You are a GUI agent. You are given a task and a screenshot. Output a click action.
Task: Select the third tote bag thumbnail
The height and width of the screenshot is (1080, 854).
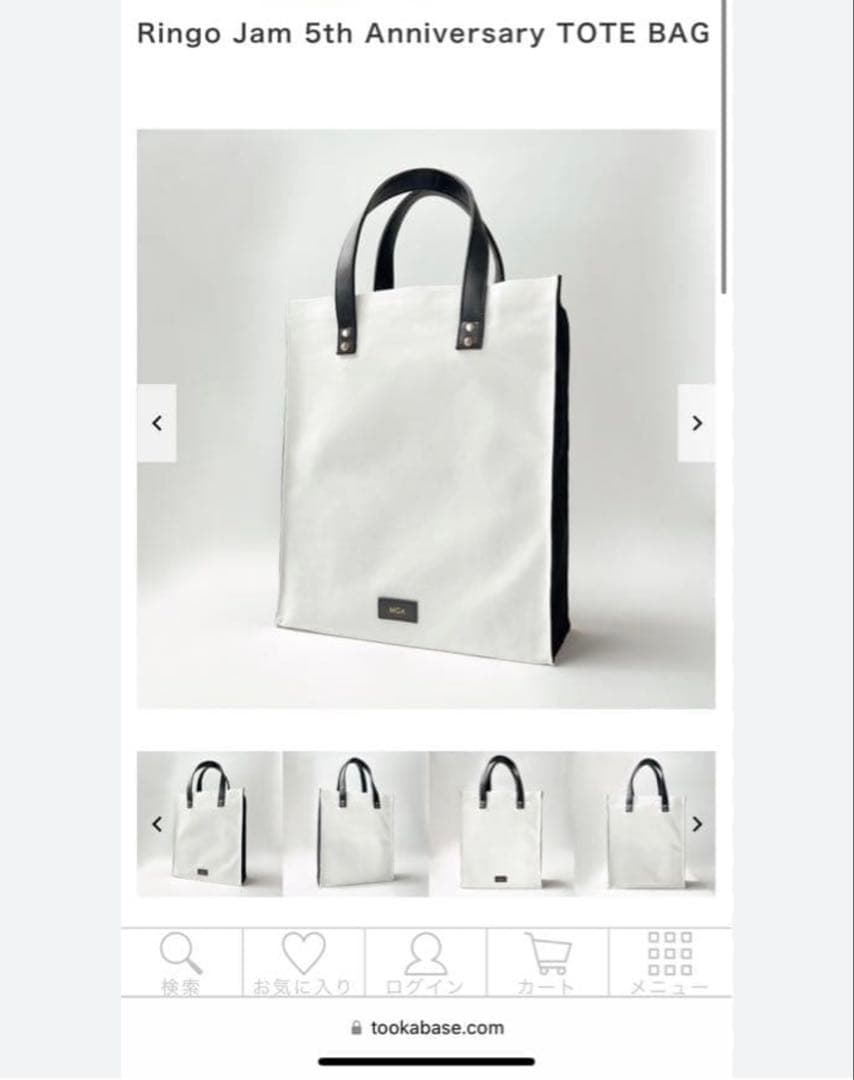tap(500, 823)
